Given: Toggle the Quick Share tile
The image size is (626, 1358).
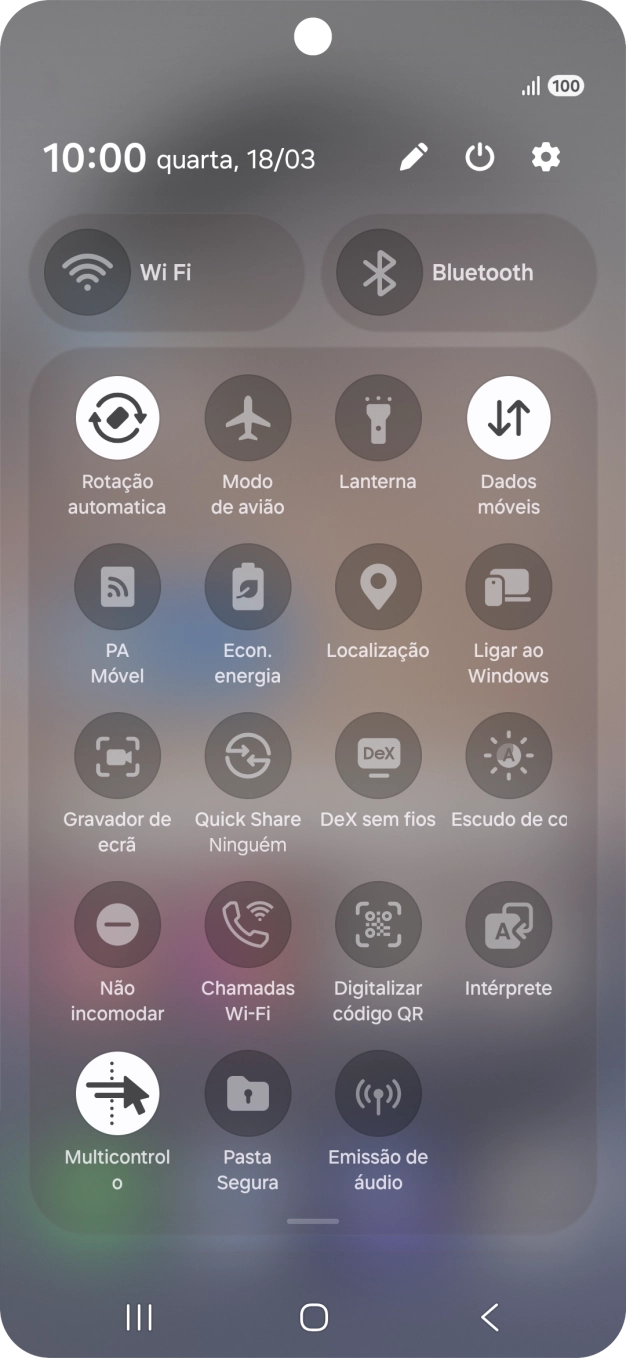Looking at the screenshot, I should (x=248, y=756).
